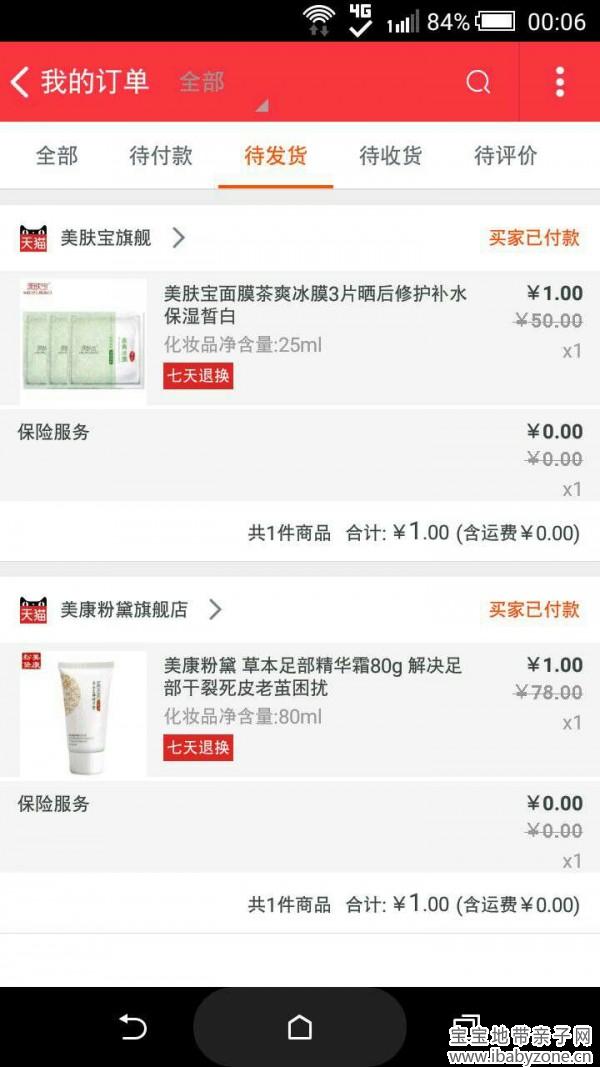Tap the system home button

tap(300, 1027)
